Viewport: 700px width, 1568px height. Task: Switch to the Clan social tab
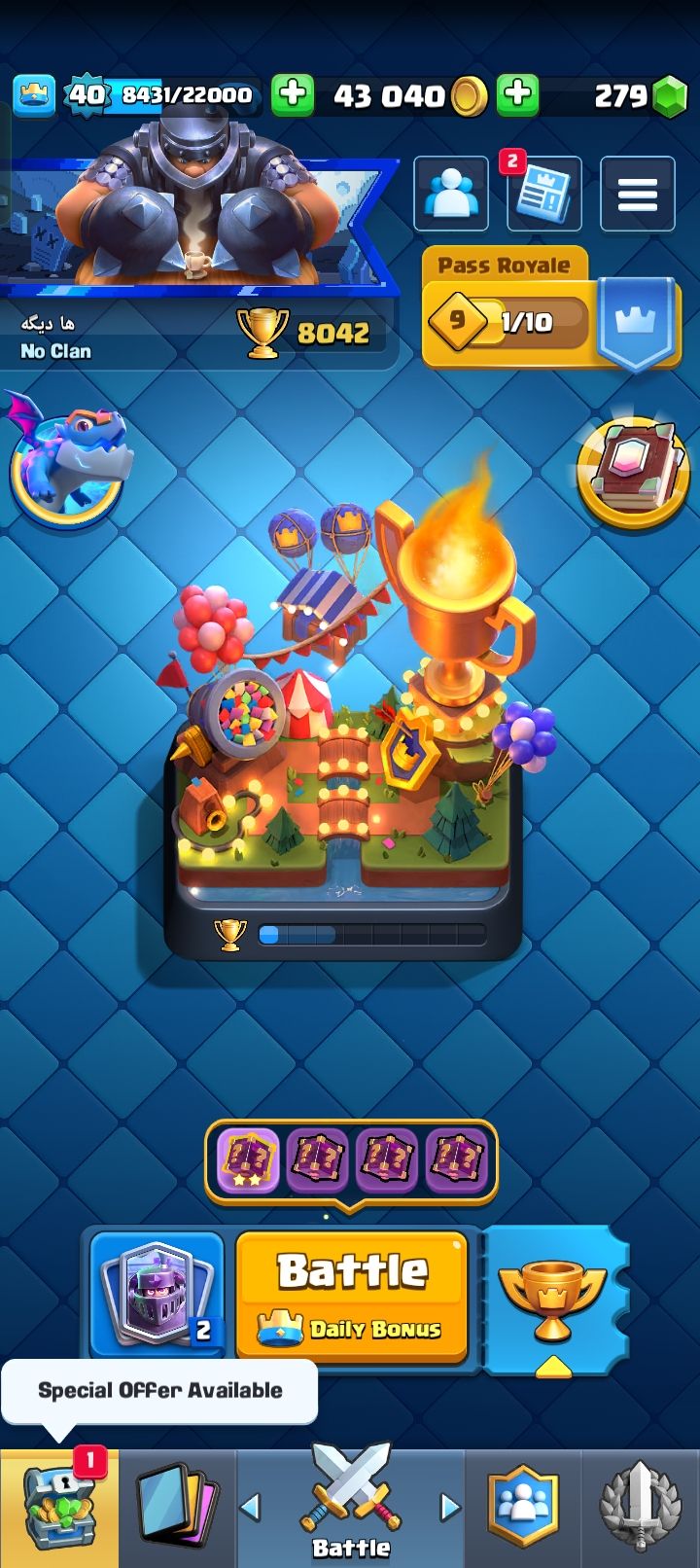(525, 1508)
